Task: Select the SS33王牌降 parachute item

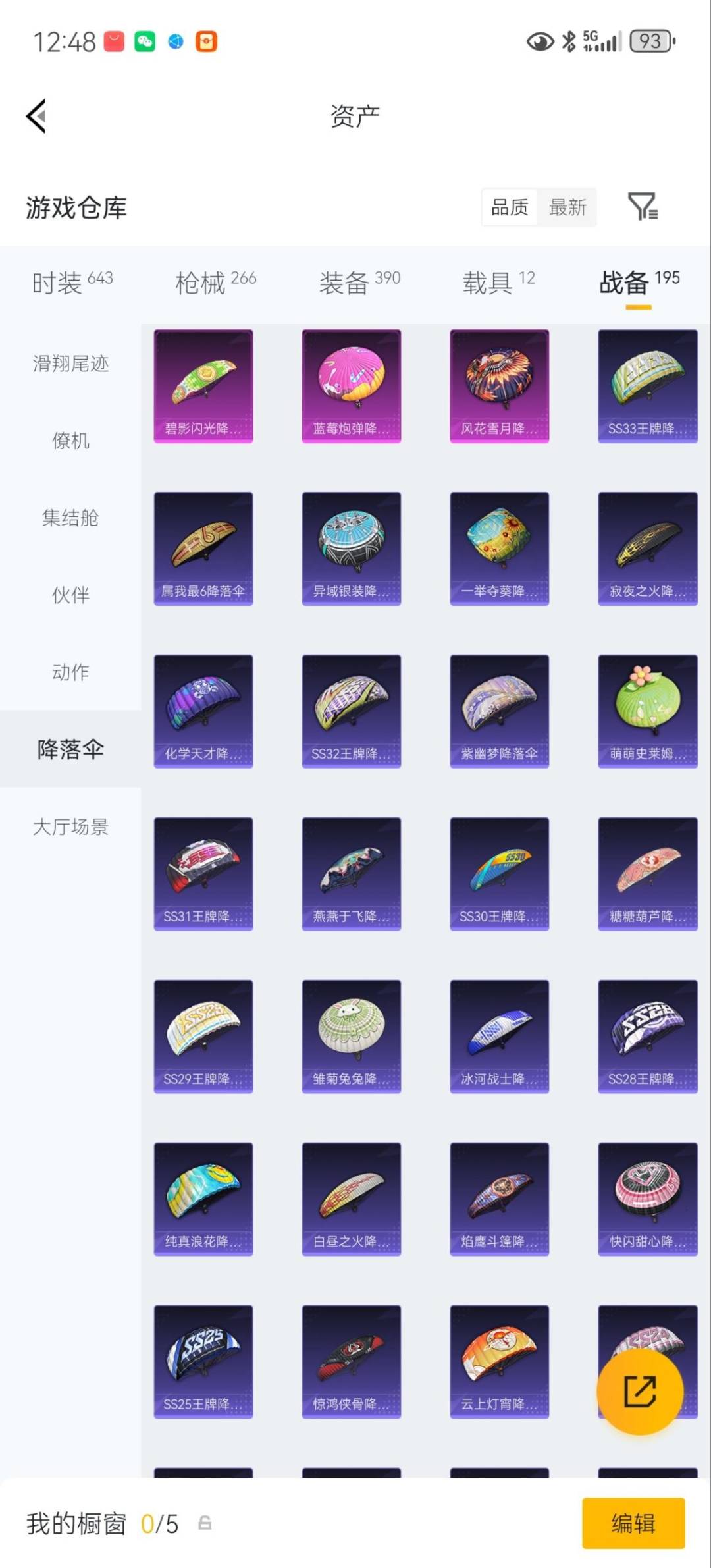Action: click(647, 385)
